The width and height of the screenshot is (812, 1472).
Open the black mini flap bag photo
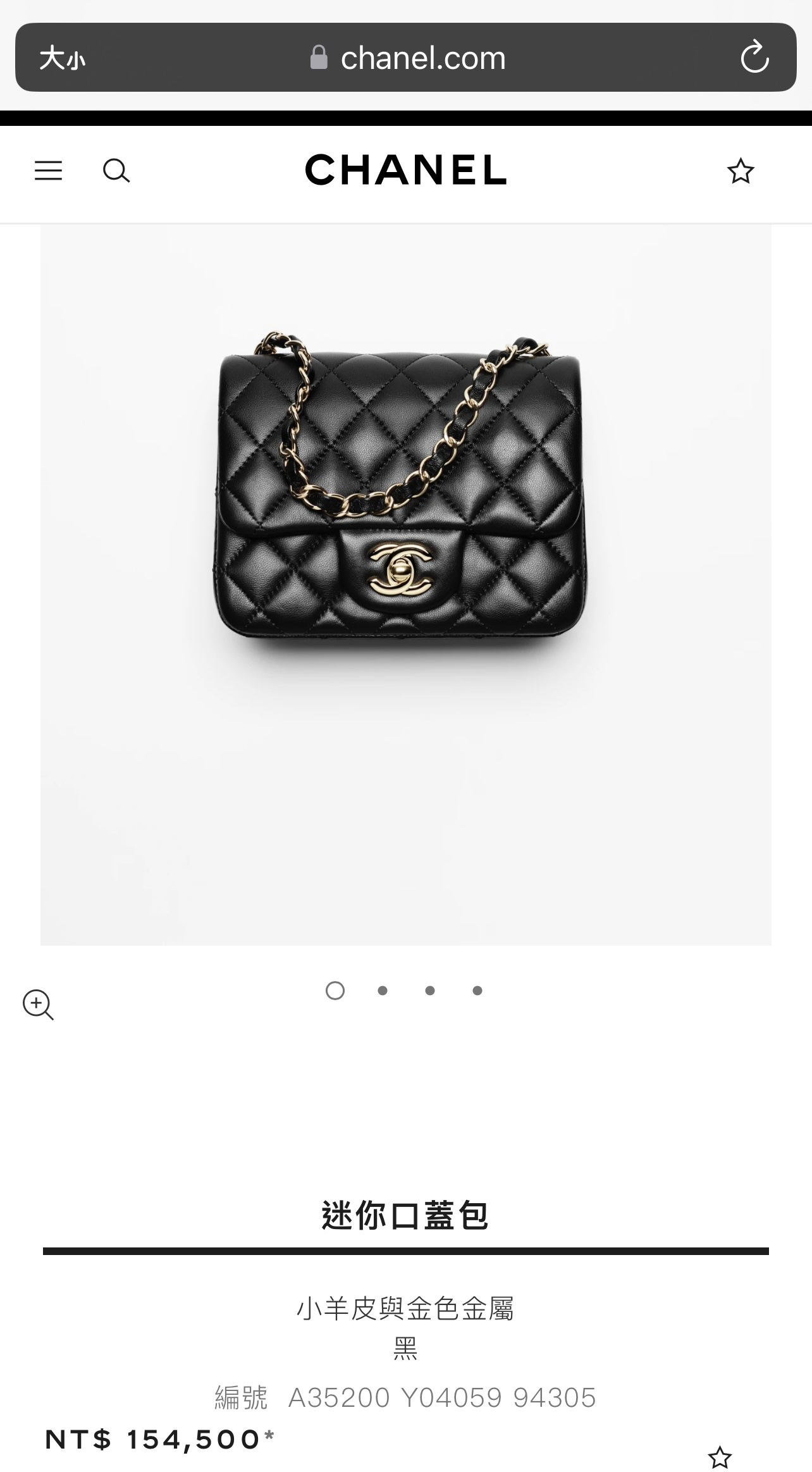click(406, 585)
